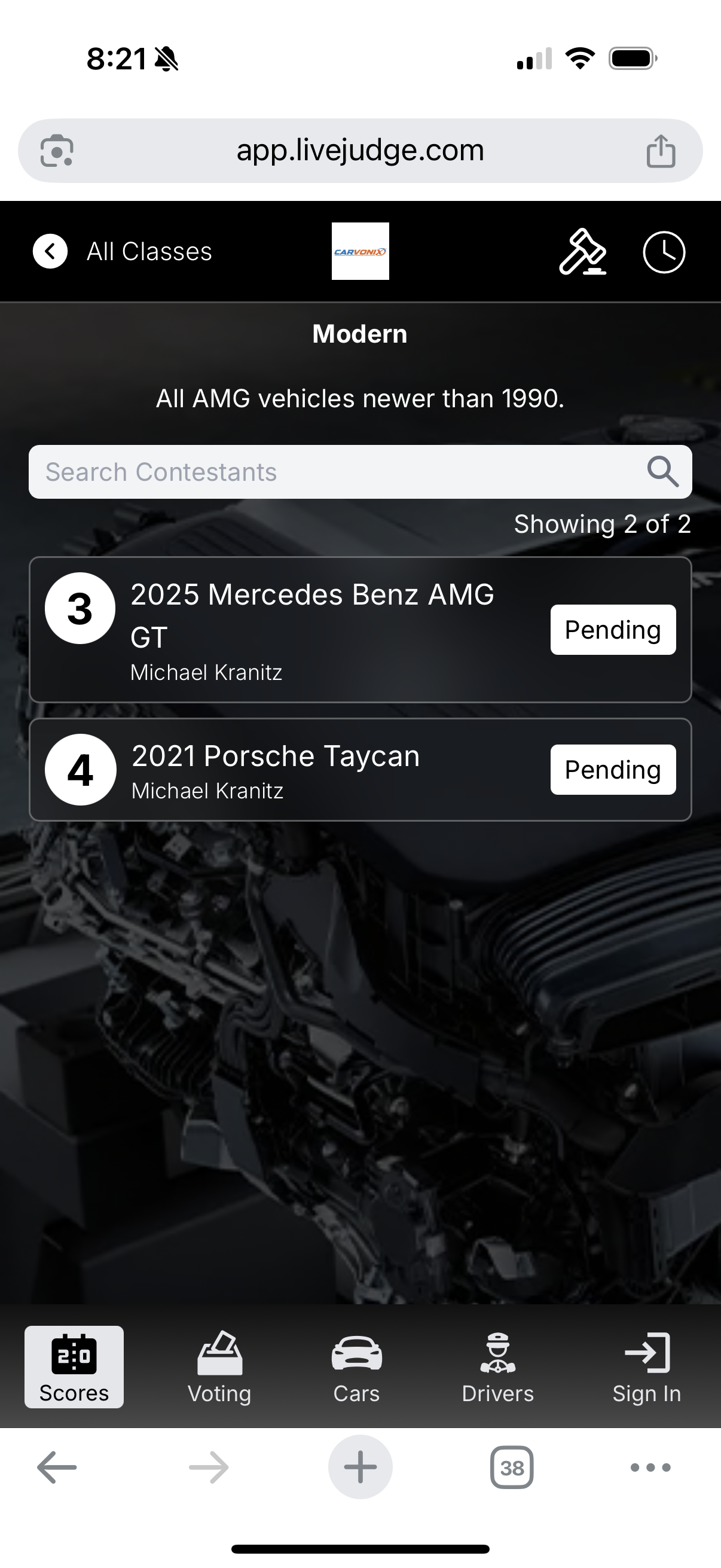The image size is (721, 1568).
Task: Go back in the browser
Action: tap(57, 1468)
